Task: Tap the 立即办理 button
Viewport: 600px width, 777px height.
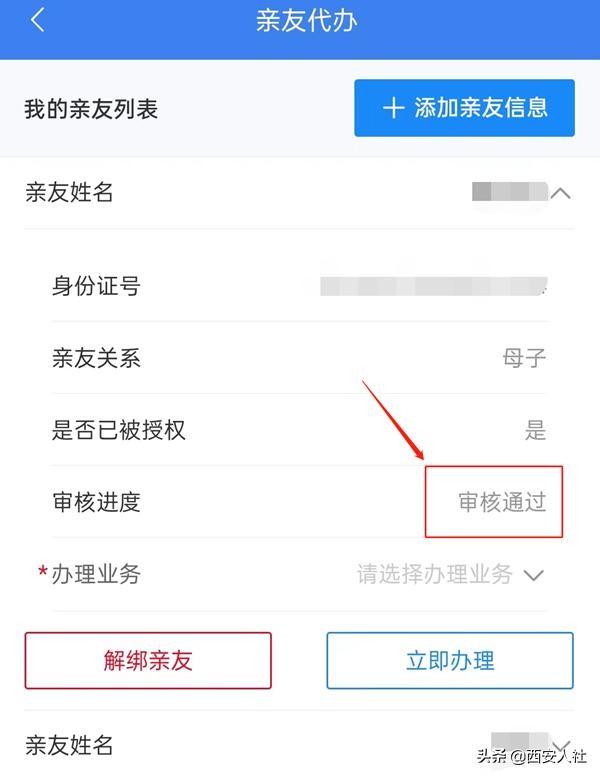Action: [450, 660]
